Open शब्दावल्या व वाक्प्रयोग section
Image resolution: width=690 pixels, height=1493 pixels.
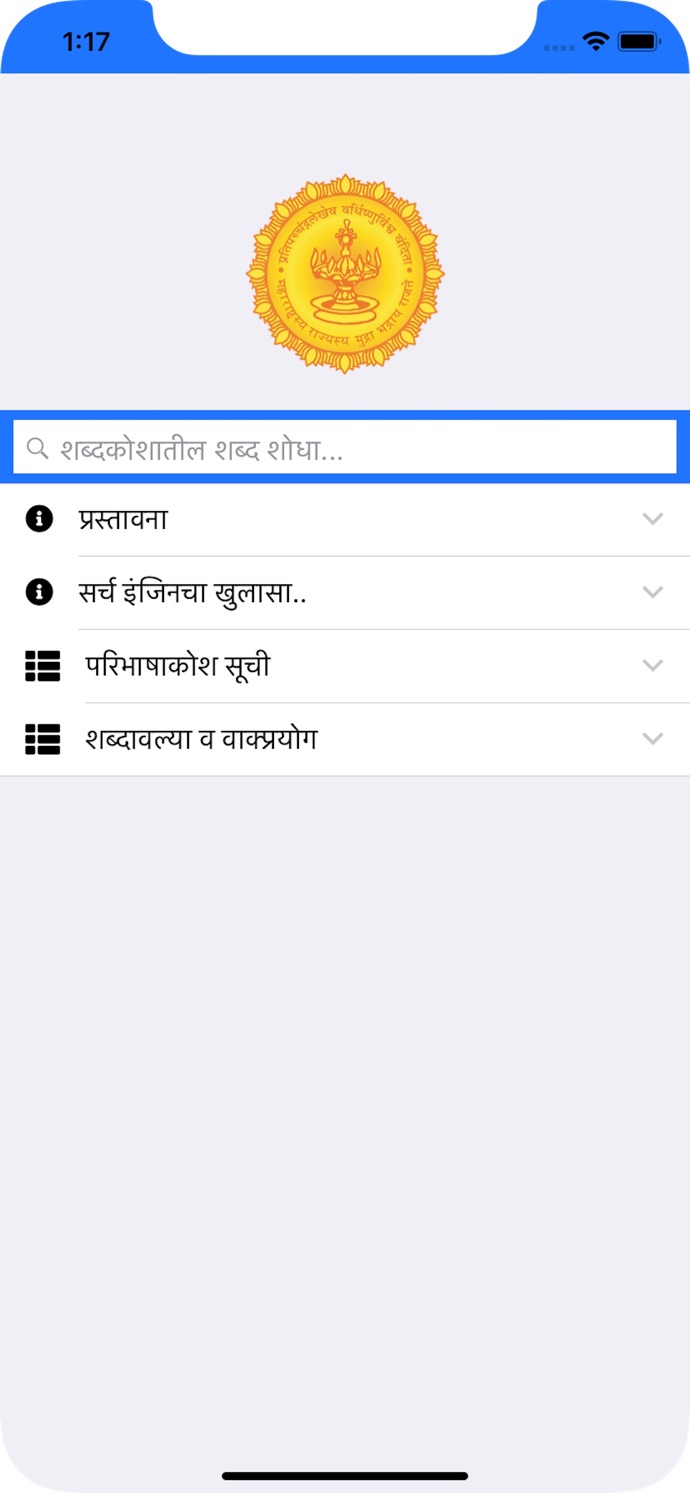click(x=345, y=739)
